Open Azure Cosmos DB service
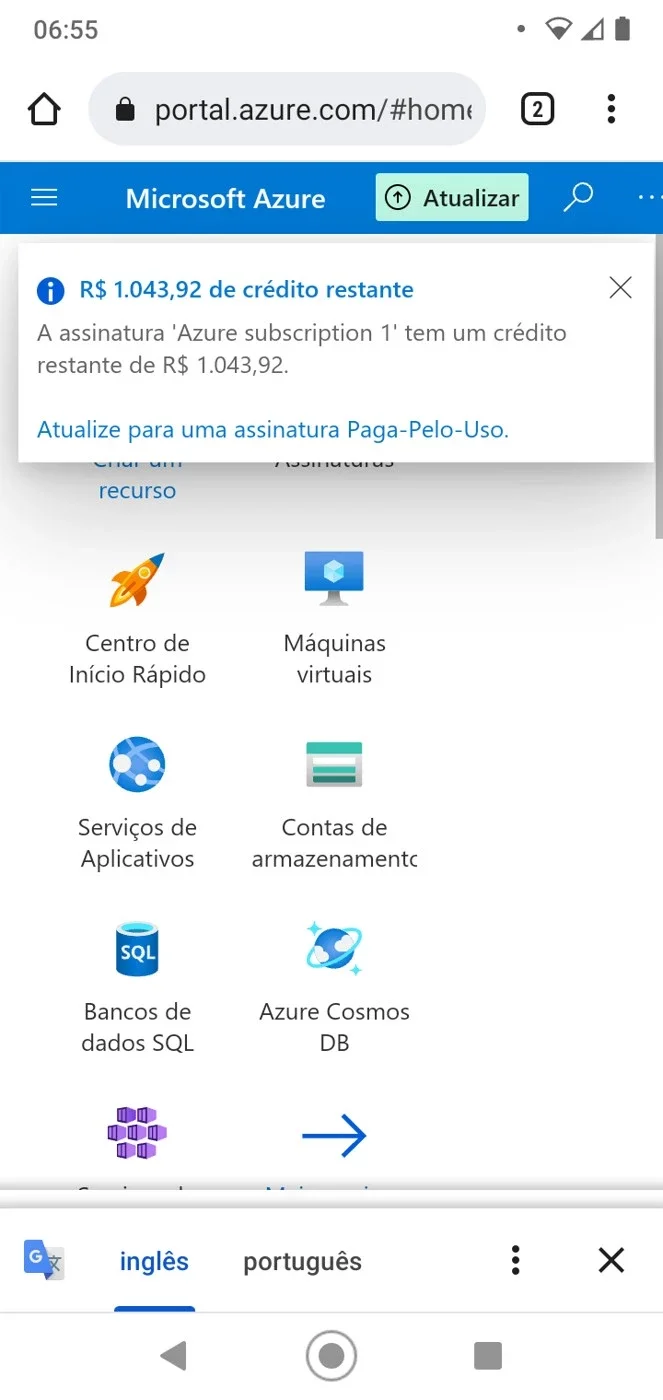Screen dimensions: 663x1400 click(334, 988)
